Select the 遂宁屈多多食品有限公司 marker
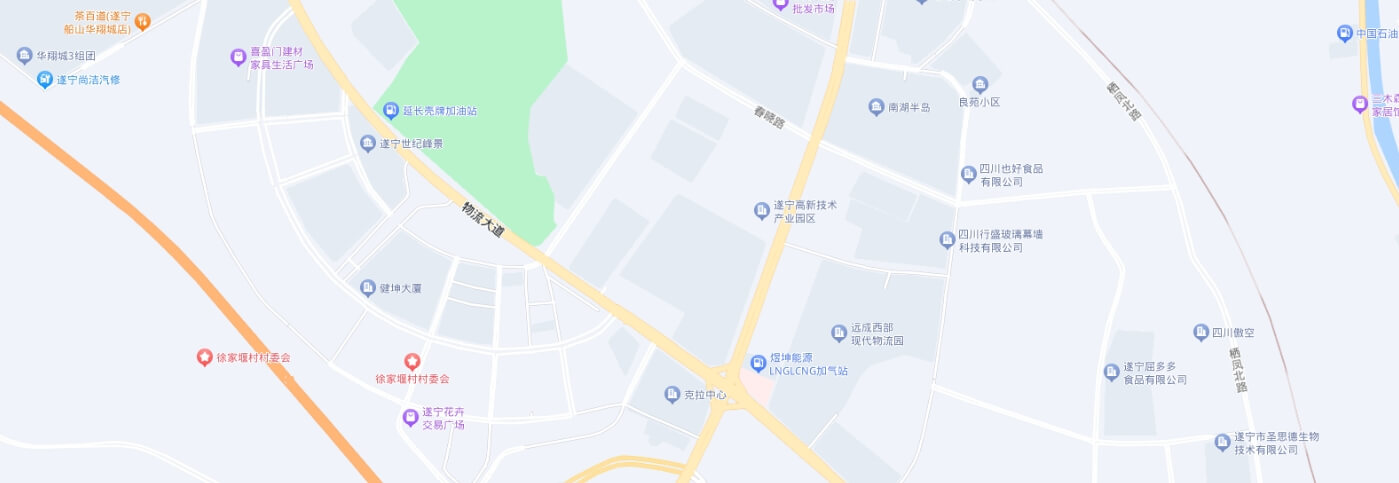 (x=1111, y=372)
